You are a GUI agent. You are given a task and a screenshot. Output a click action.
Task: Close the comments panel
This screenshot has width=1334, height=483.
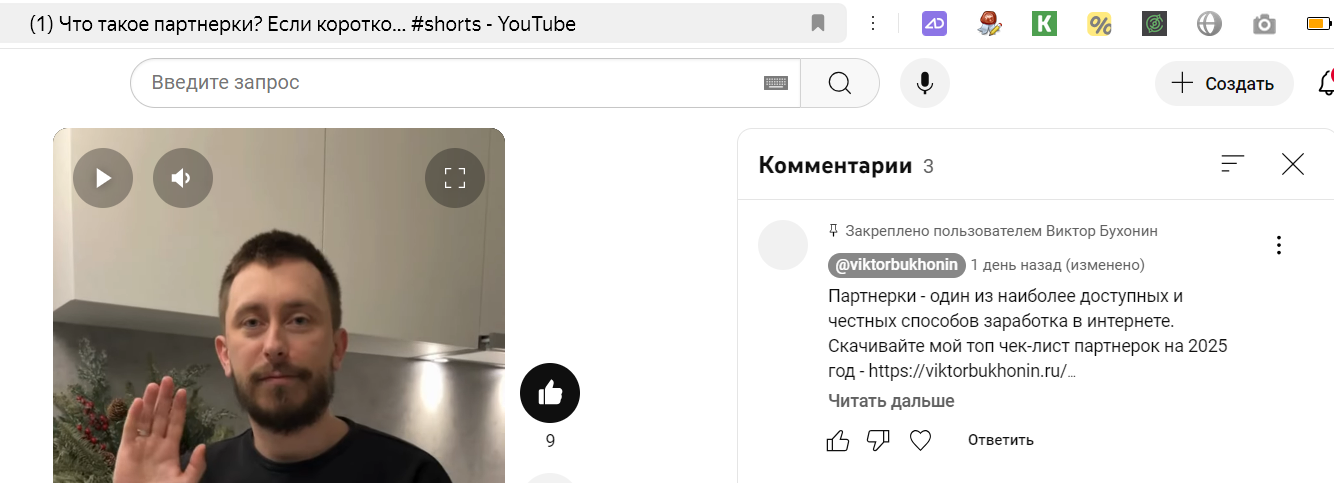pyautogui.click(x=1293, y=164)
